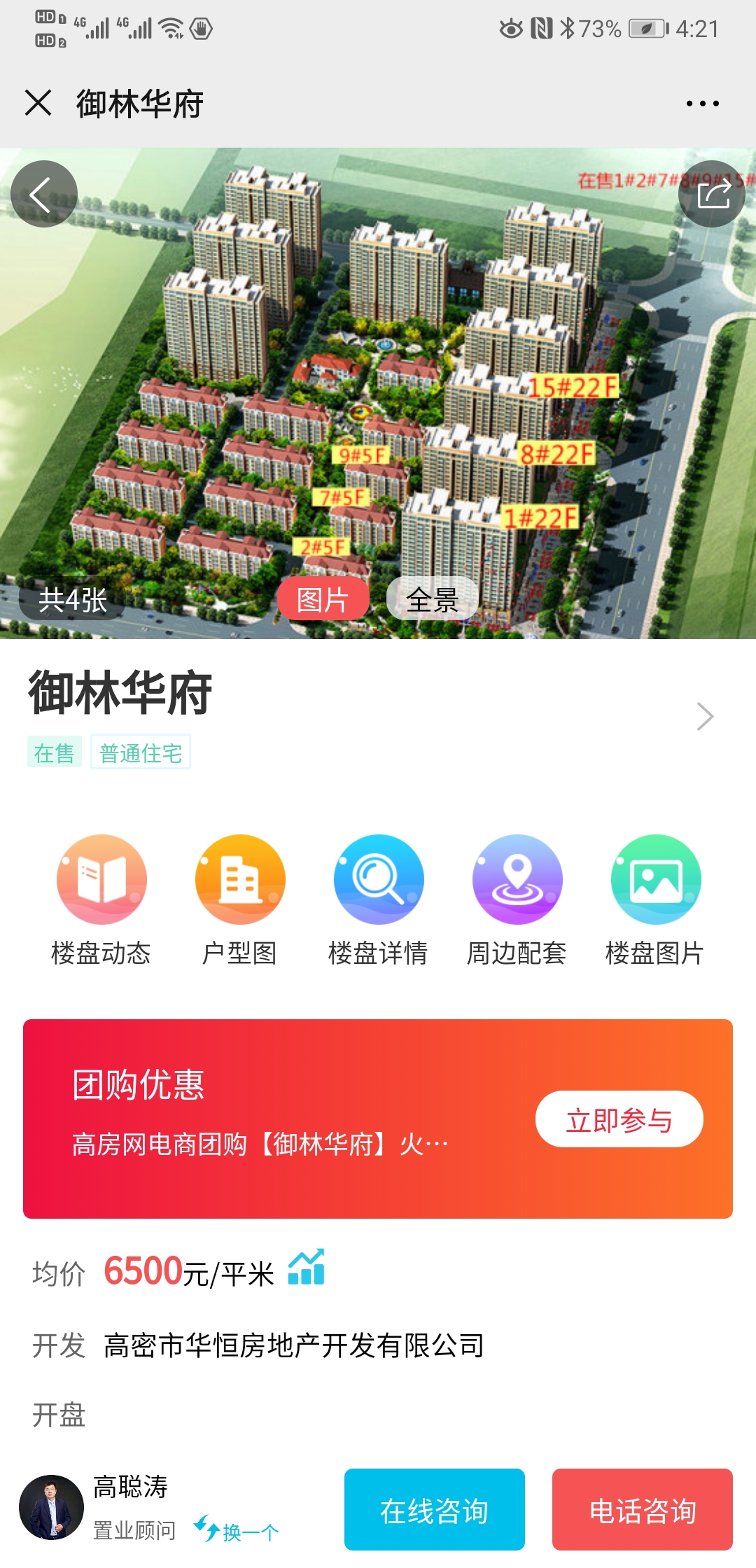The image size is (756, 1568).
Task: Switch consultant with 换一个
Action: click(237, 1531)
